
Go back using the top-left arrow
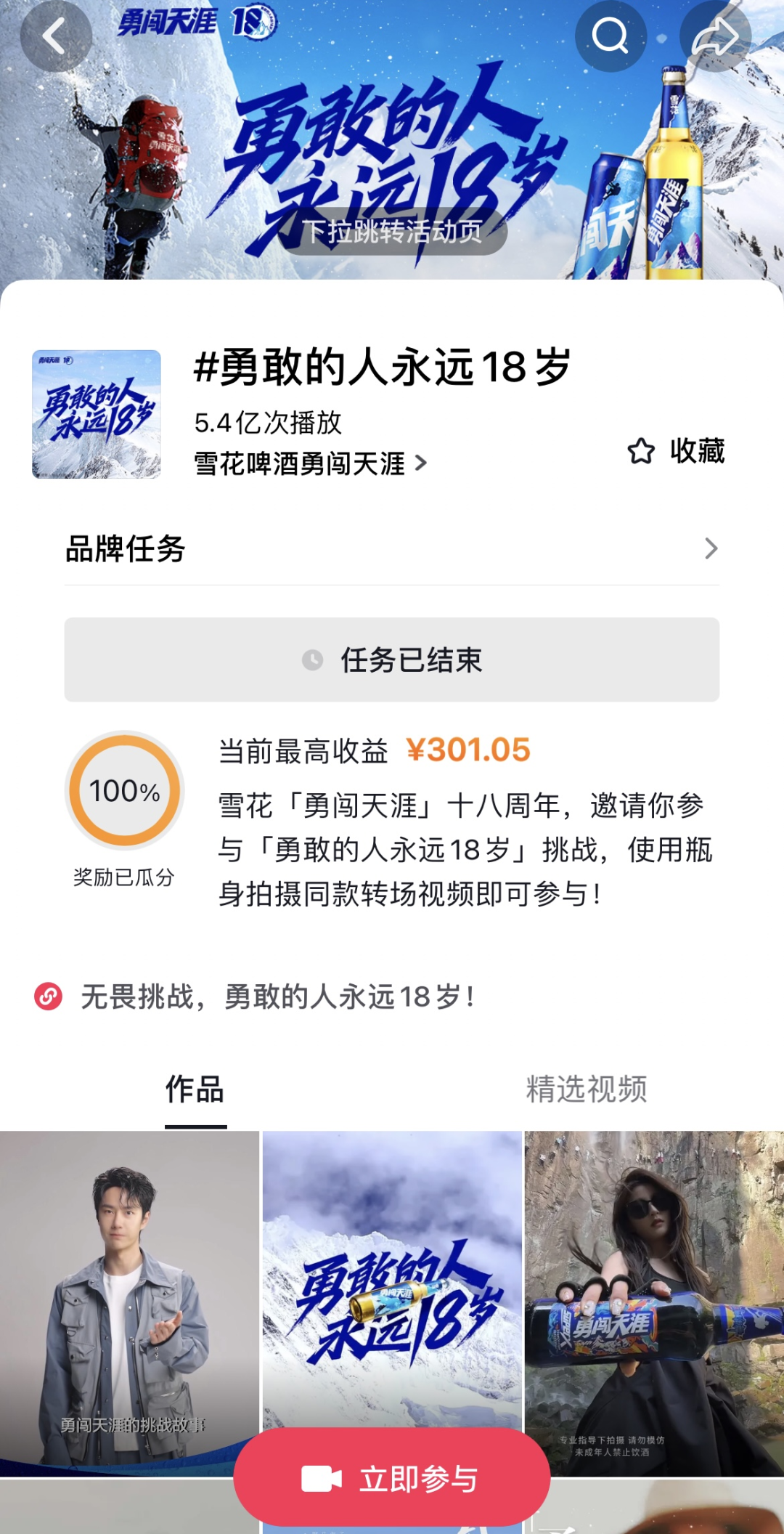pyautogui.click(x=56, y=36)
